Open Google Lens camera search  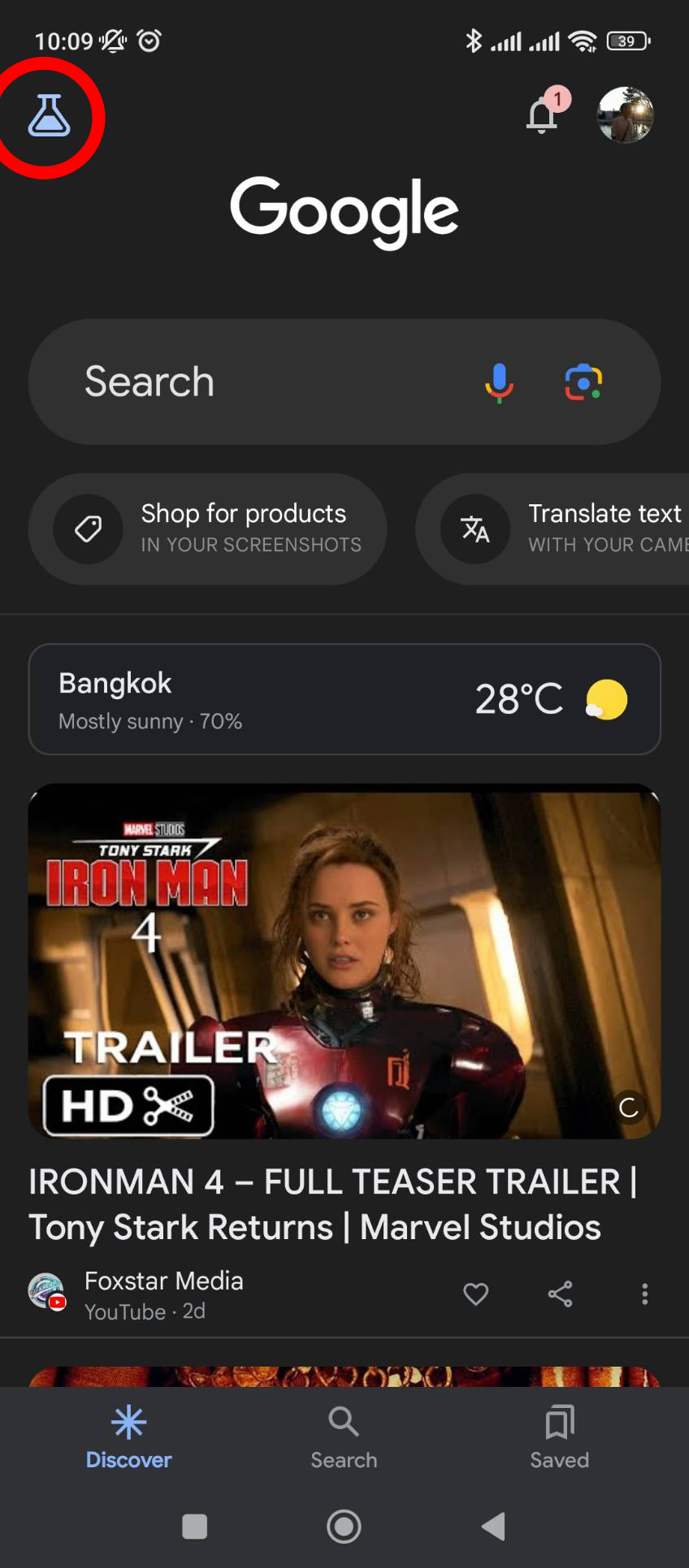pos(583,382)
